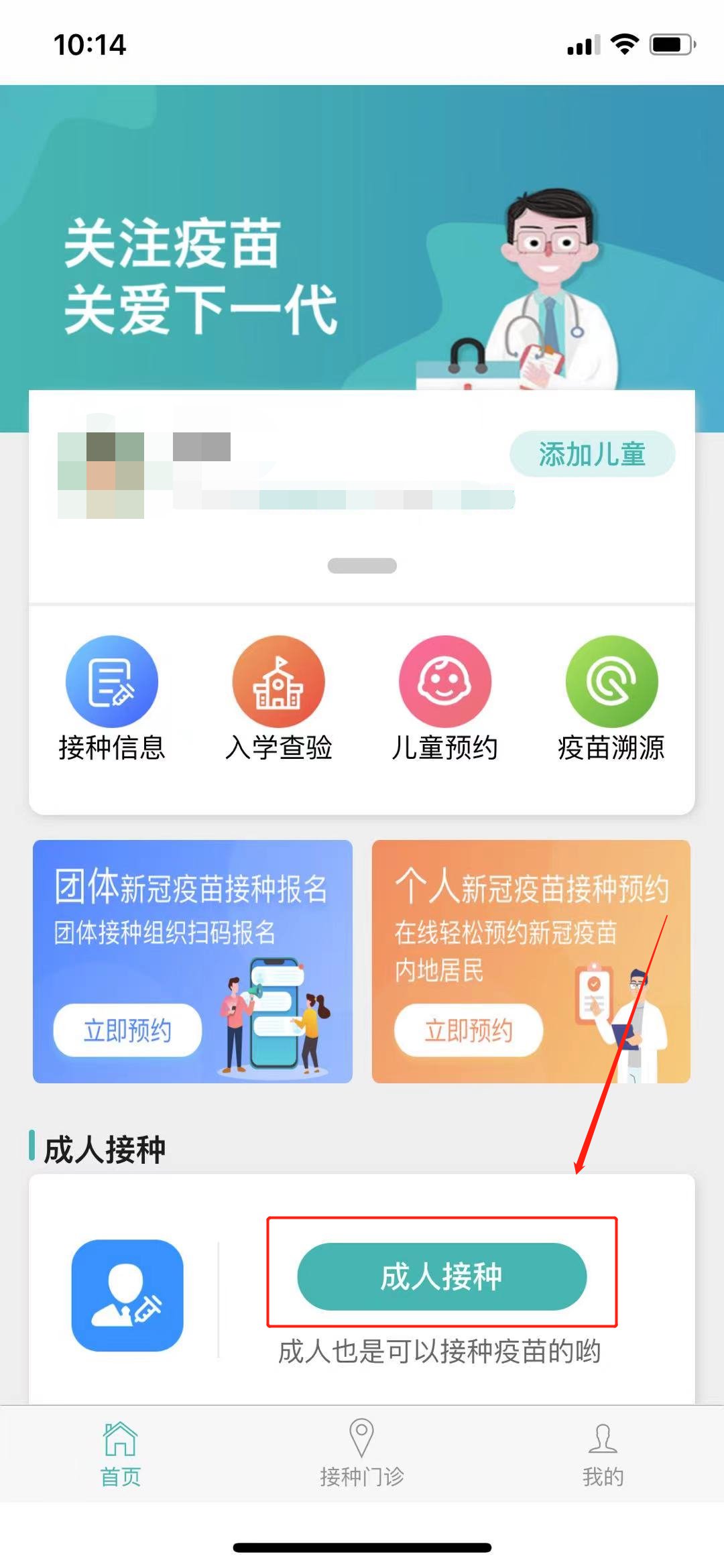Open 接种信息 vaccination records

[x=111, y=697]
